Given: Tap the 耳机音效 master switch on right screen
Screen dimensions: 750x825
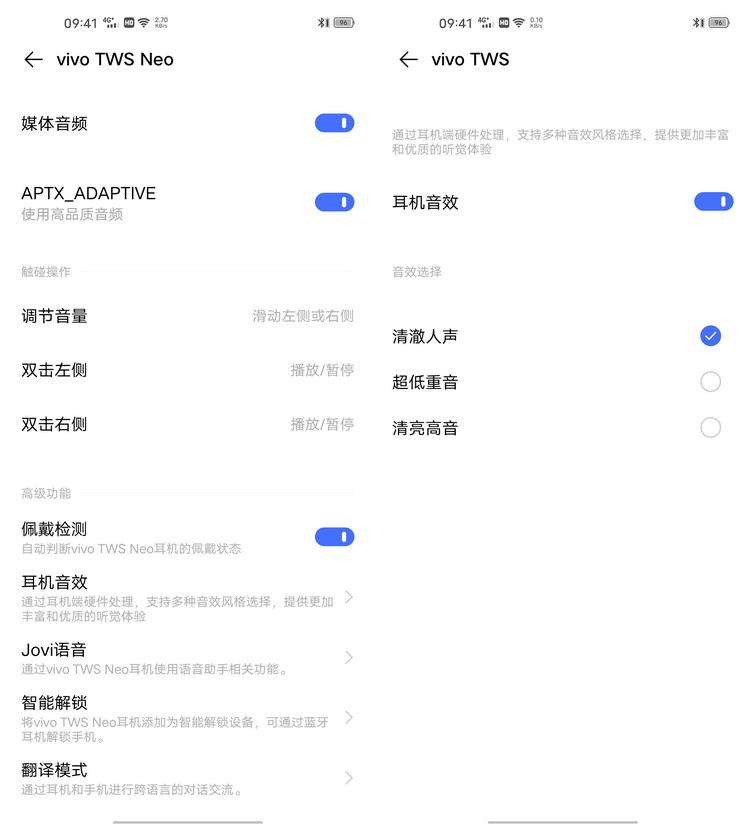Looking at the screenshot, I should (x=712, y=200).
